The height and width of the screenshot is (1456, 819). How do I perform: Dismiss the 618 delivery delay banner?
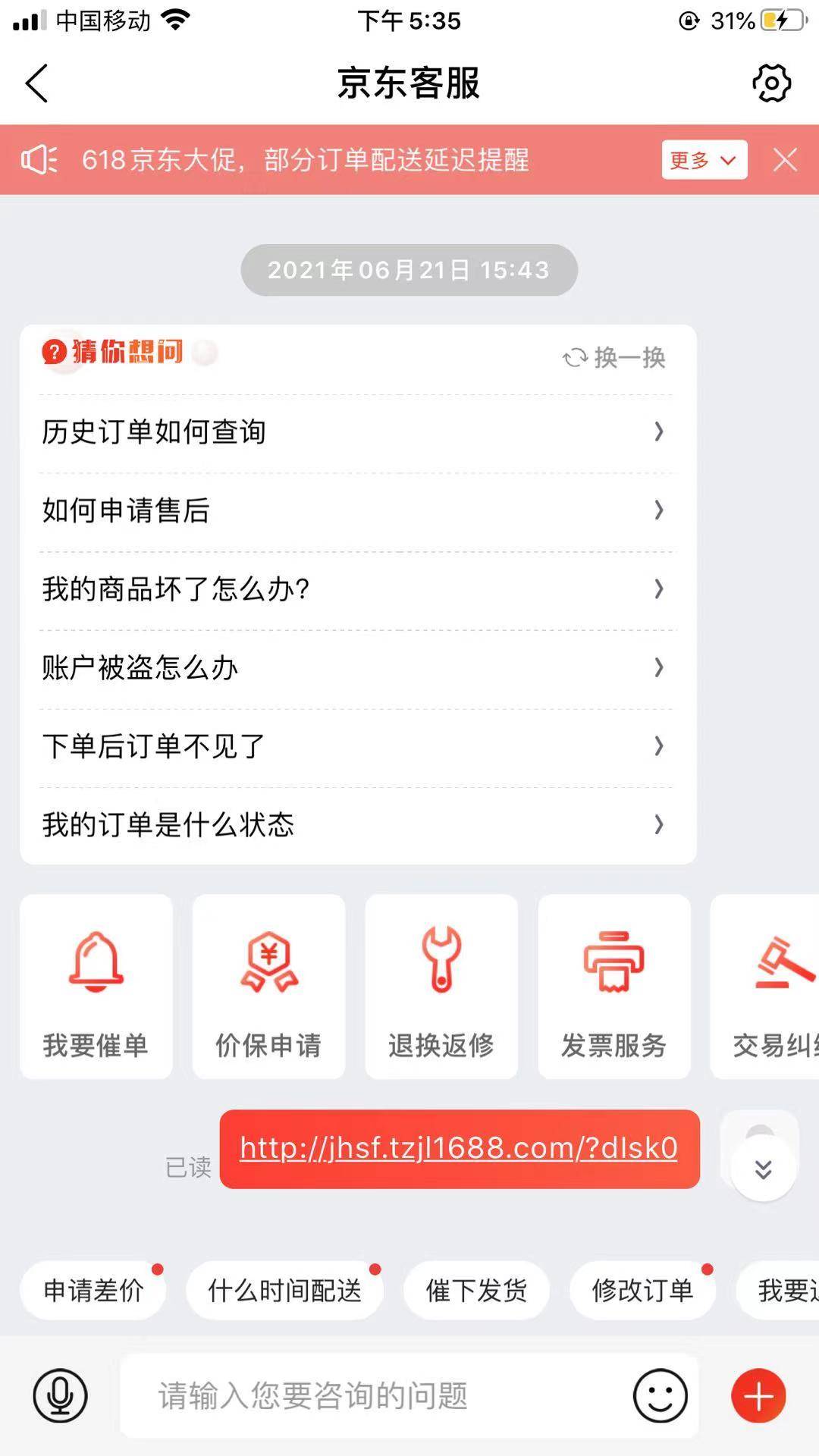(x=785, y=160)
